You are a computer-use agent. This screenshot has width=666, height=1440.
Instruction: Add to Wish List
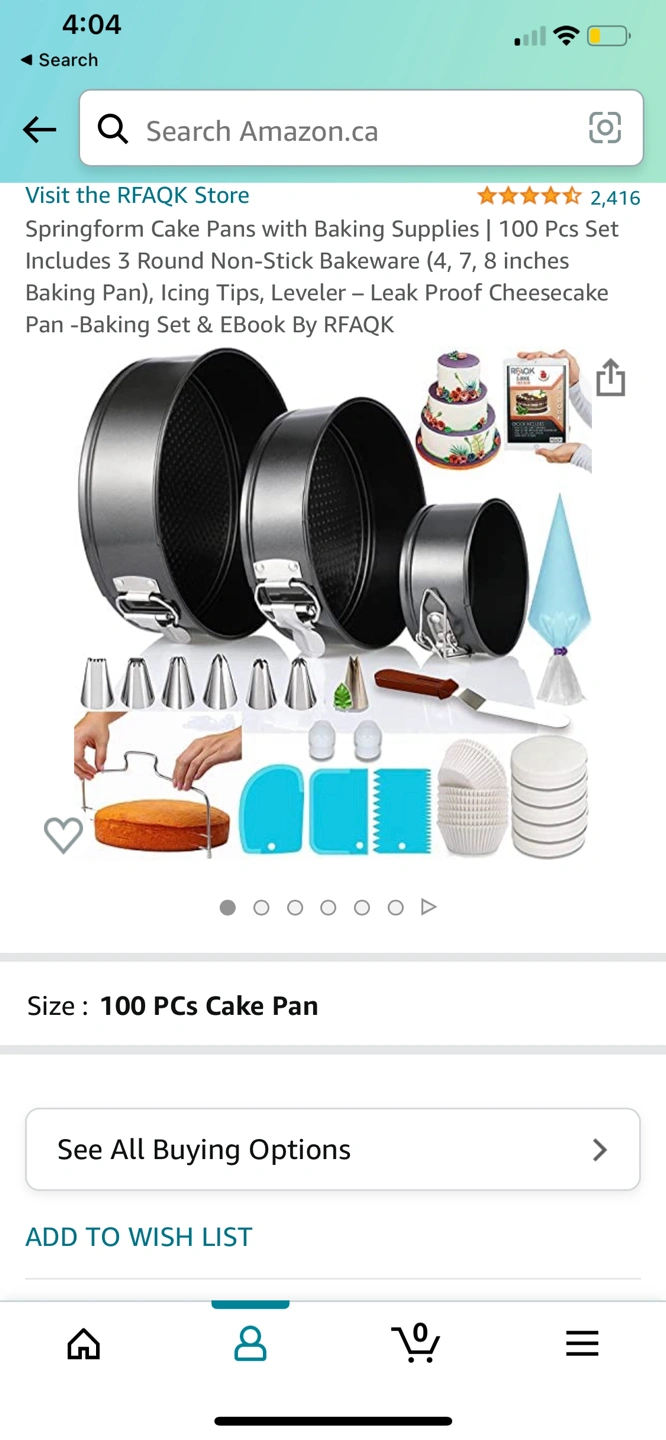pos(139,1237)
